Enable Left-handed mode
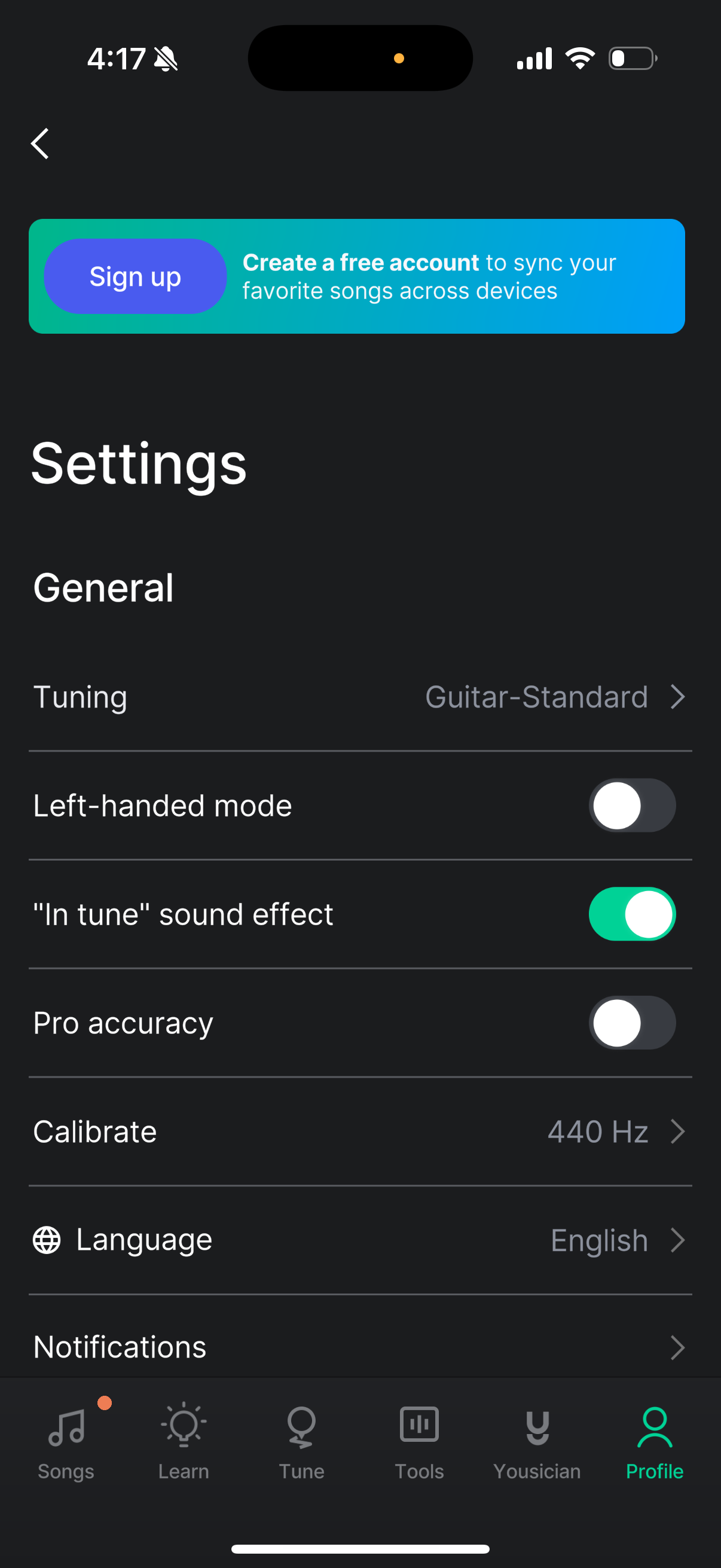Screen dimensions: 721x1568 (631, 805)
